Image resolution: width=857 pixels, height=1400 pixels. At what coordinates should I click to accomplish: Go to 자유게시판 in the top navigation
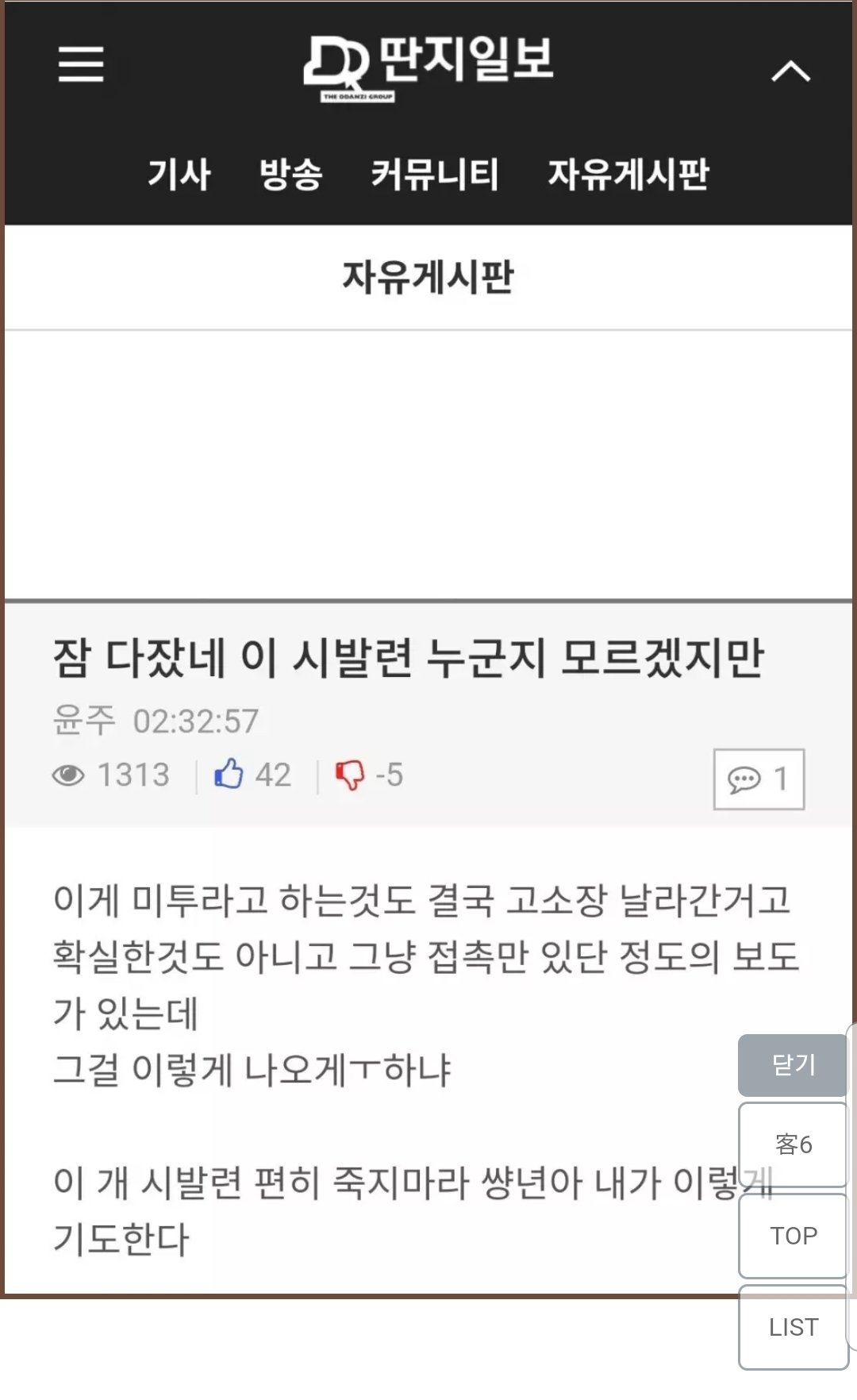pyautogui.click(x=628, y=174)
